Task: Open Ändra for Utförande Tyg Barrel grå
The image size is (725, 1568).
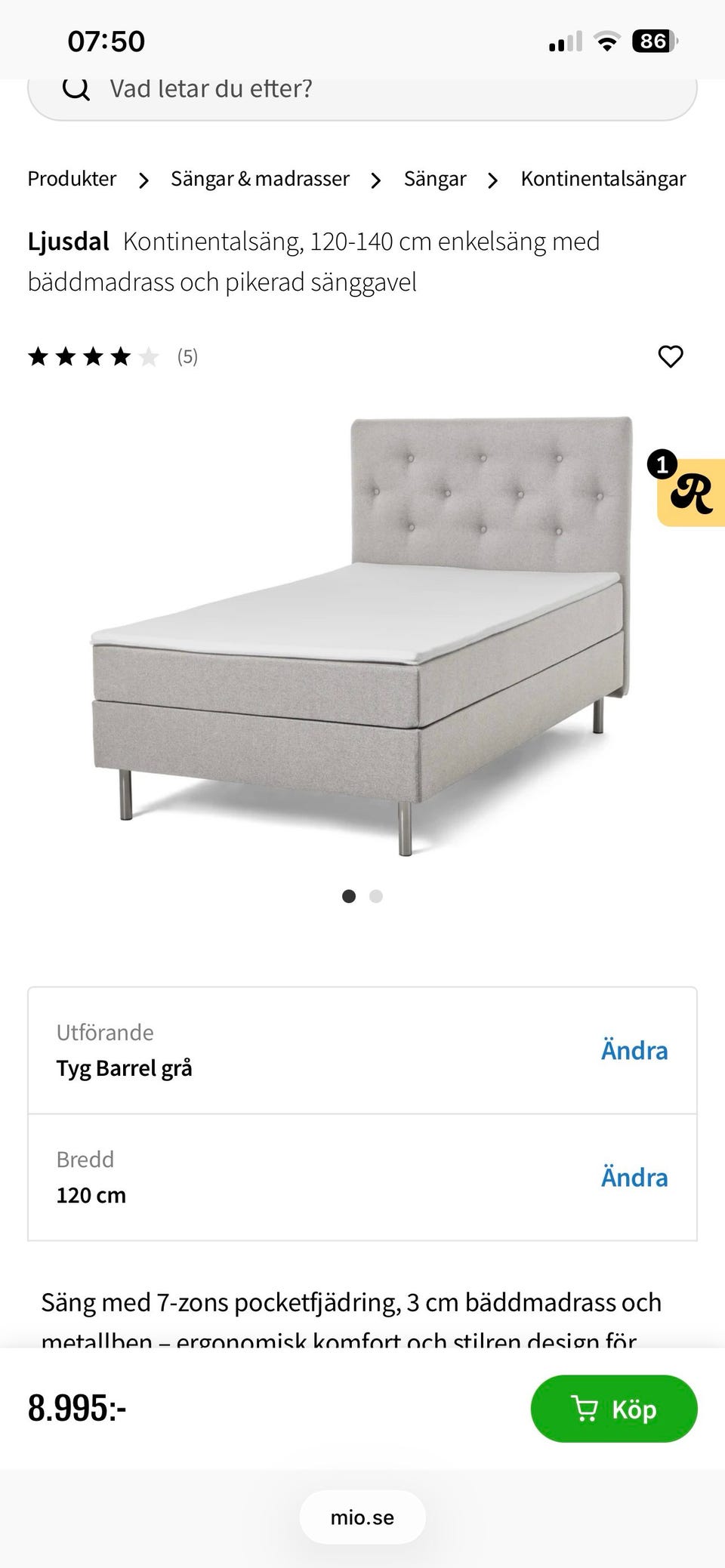Action: [634, 1049]
